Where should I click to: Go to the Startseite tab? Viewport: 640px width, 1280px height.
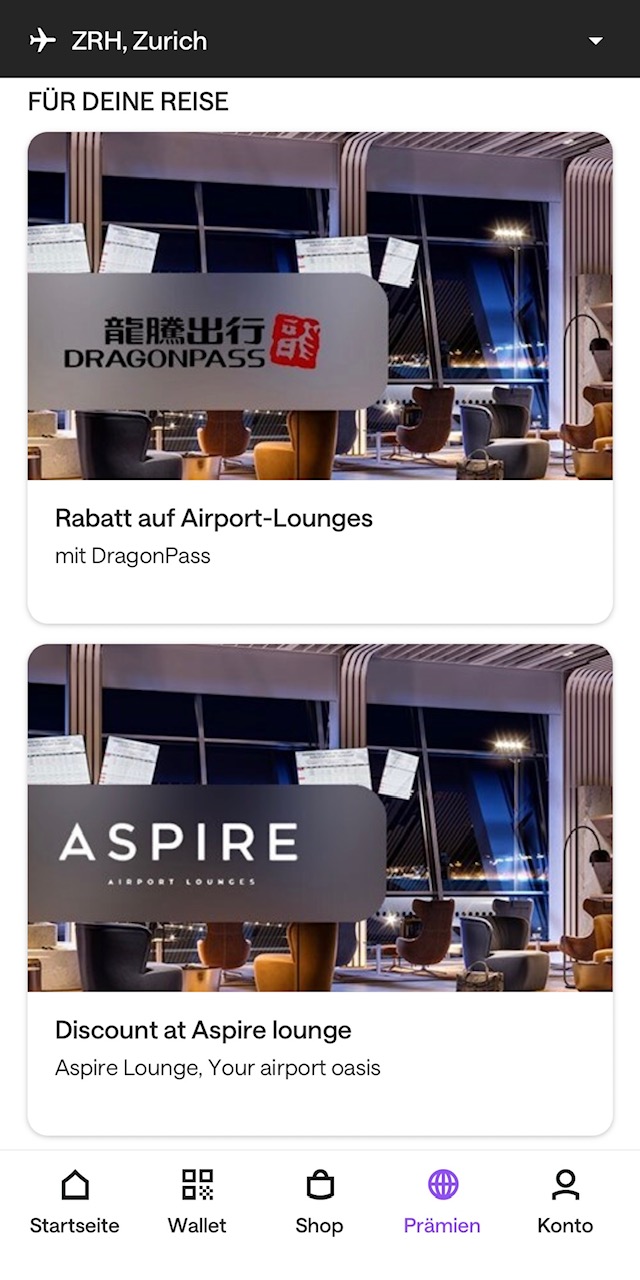point(74,1201)
